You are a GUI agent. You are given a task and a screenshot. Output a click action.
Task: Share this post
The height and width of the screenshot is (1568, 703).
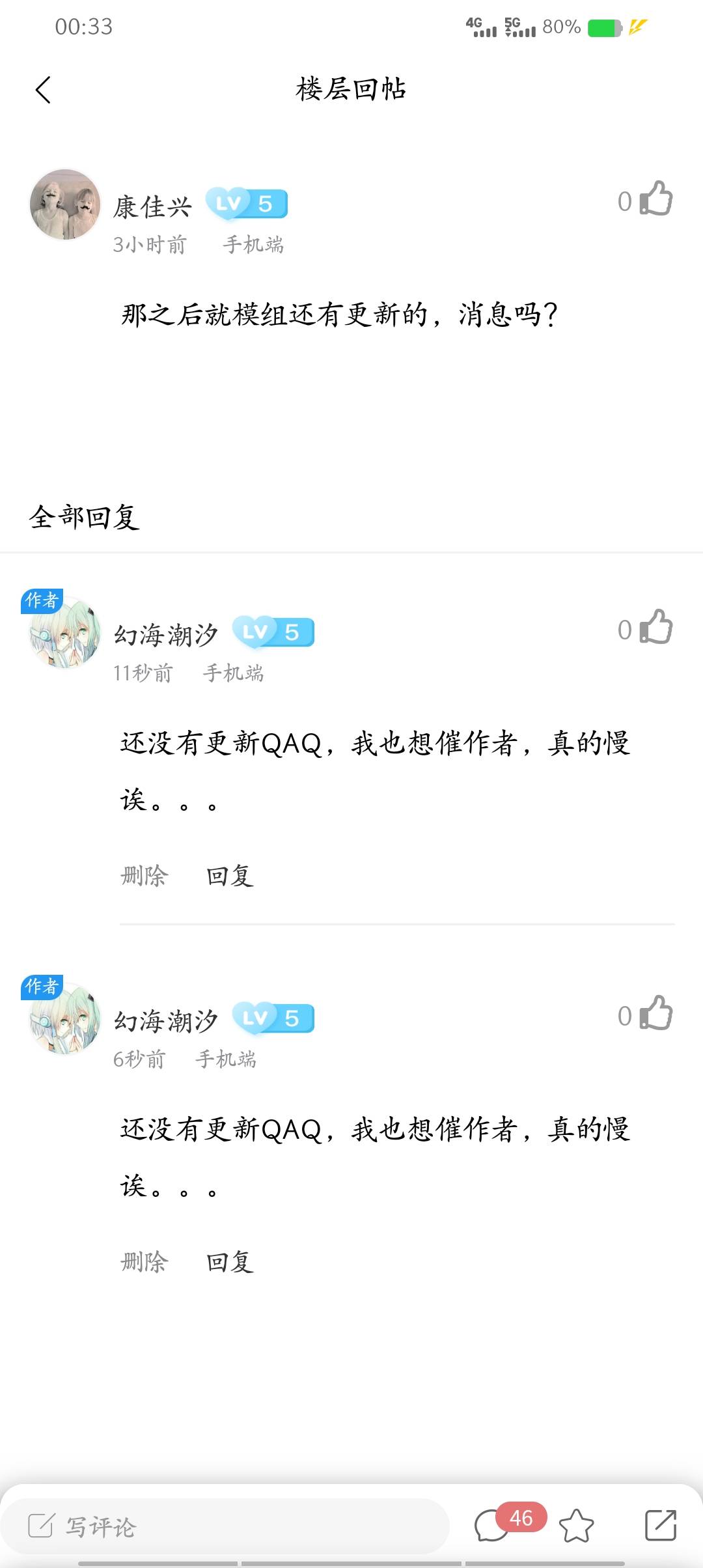(x=660, y=1526)
